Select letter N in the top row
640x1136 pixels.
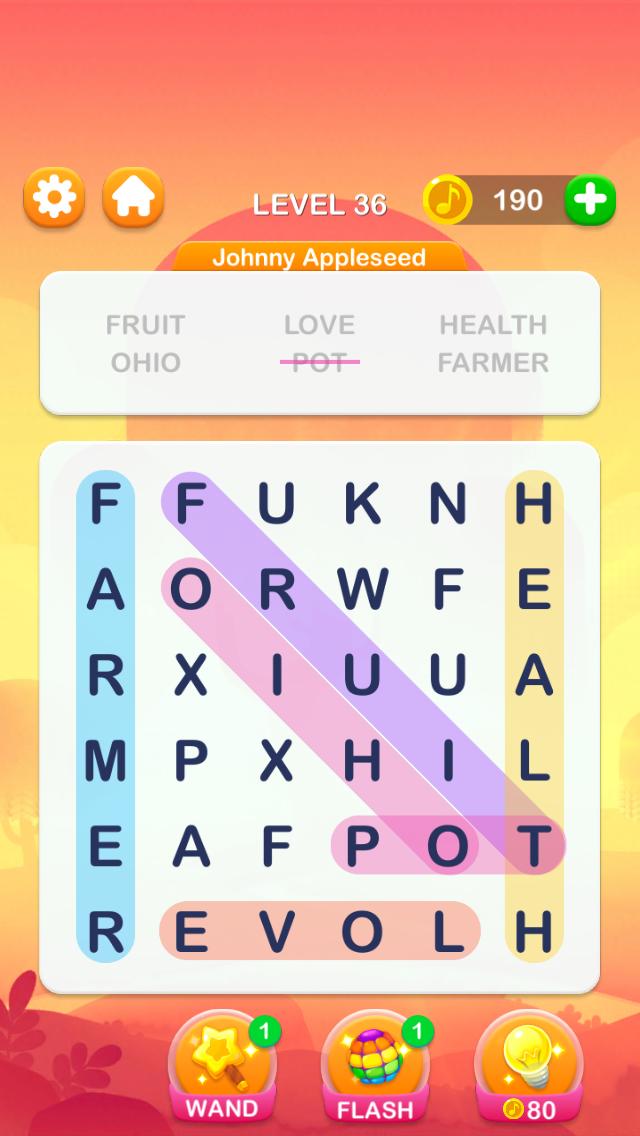pos(448,503)
